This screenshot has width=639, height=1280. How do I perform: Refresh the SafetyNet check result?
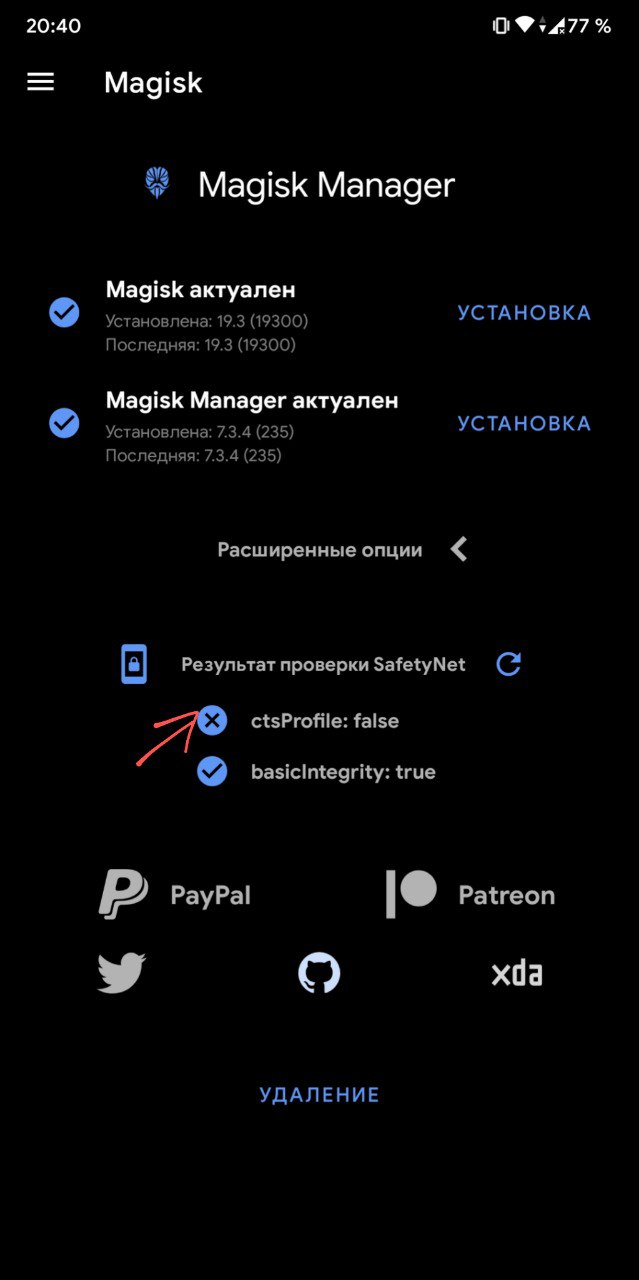[508, 664]
